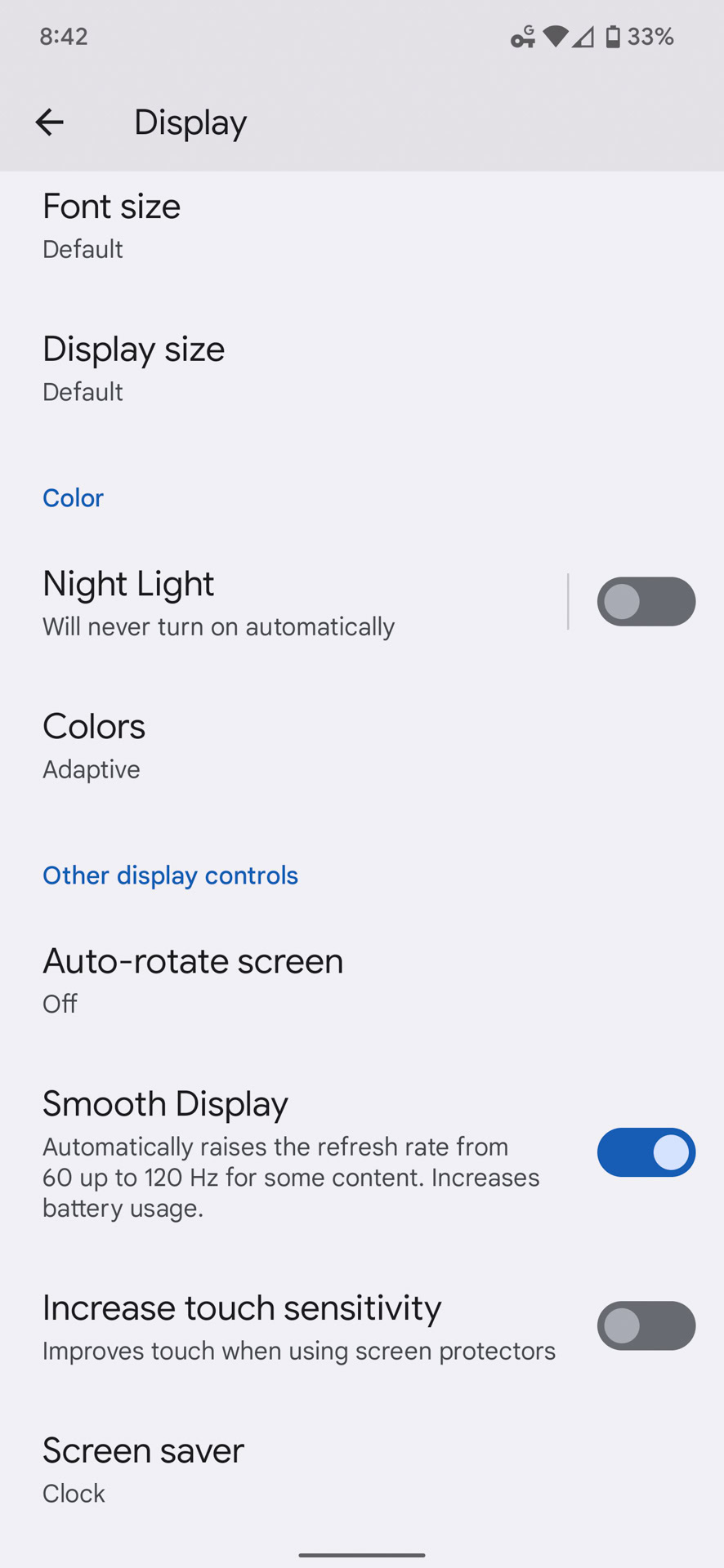Turn on the Night Light switch

tap(646, 602)
